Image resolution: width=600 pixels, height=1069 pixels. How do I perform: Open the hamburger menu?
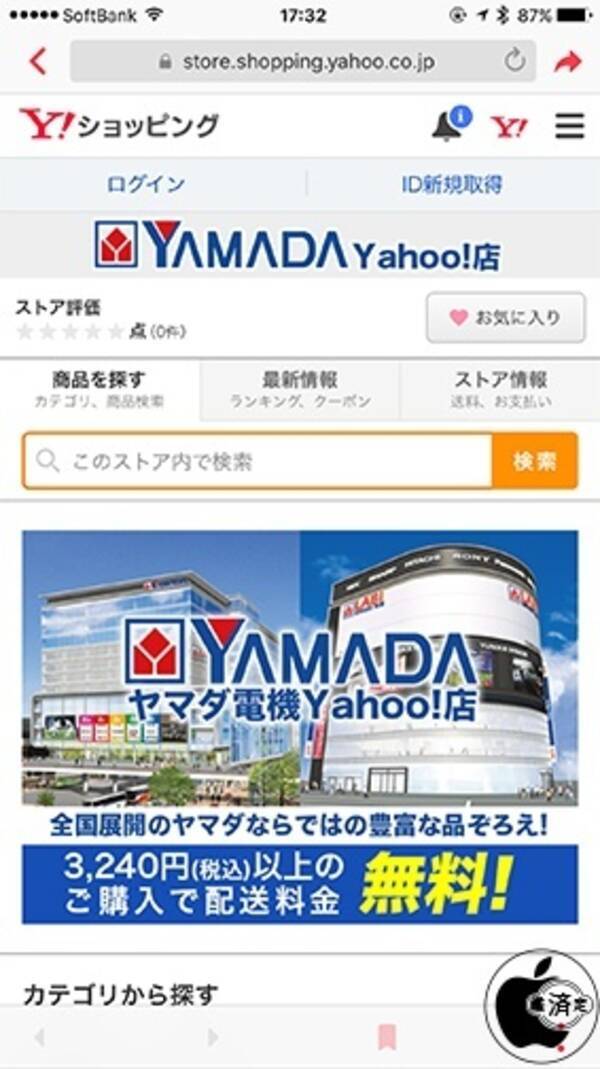coord(569,126)
